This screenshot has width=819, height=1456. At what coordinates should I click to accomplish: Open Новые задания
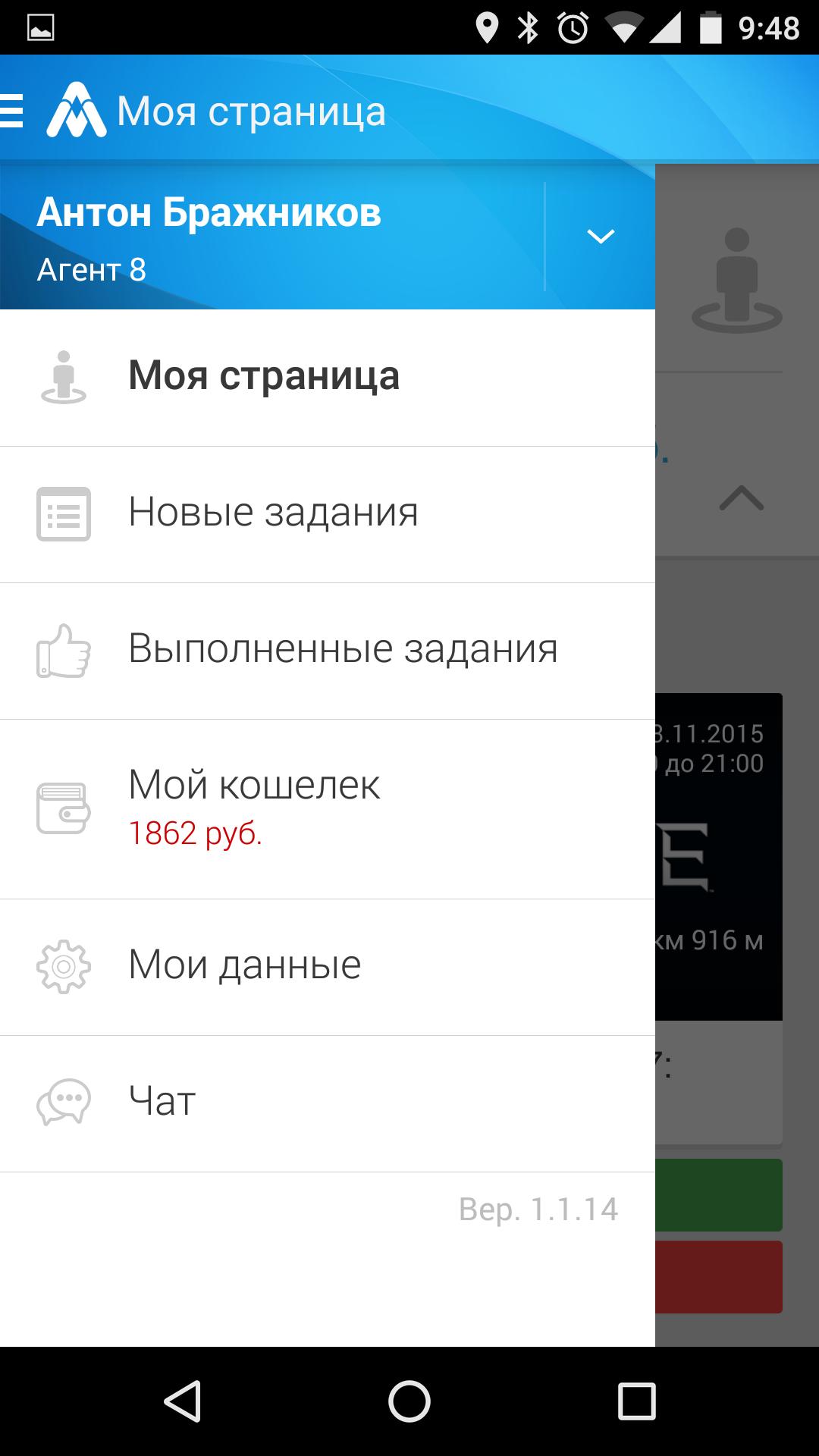pos(271,511)
